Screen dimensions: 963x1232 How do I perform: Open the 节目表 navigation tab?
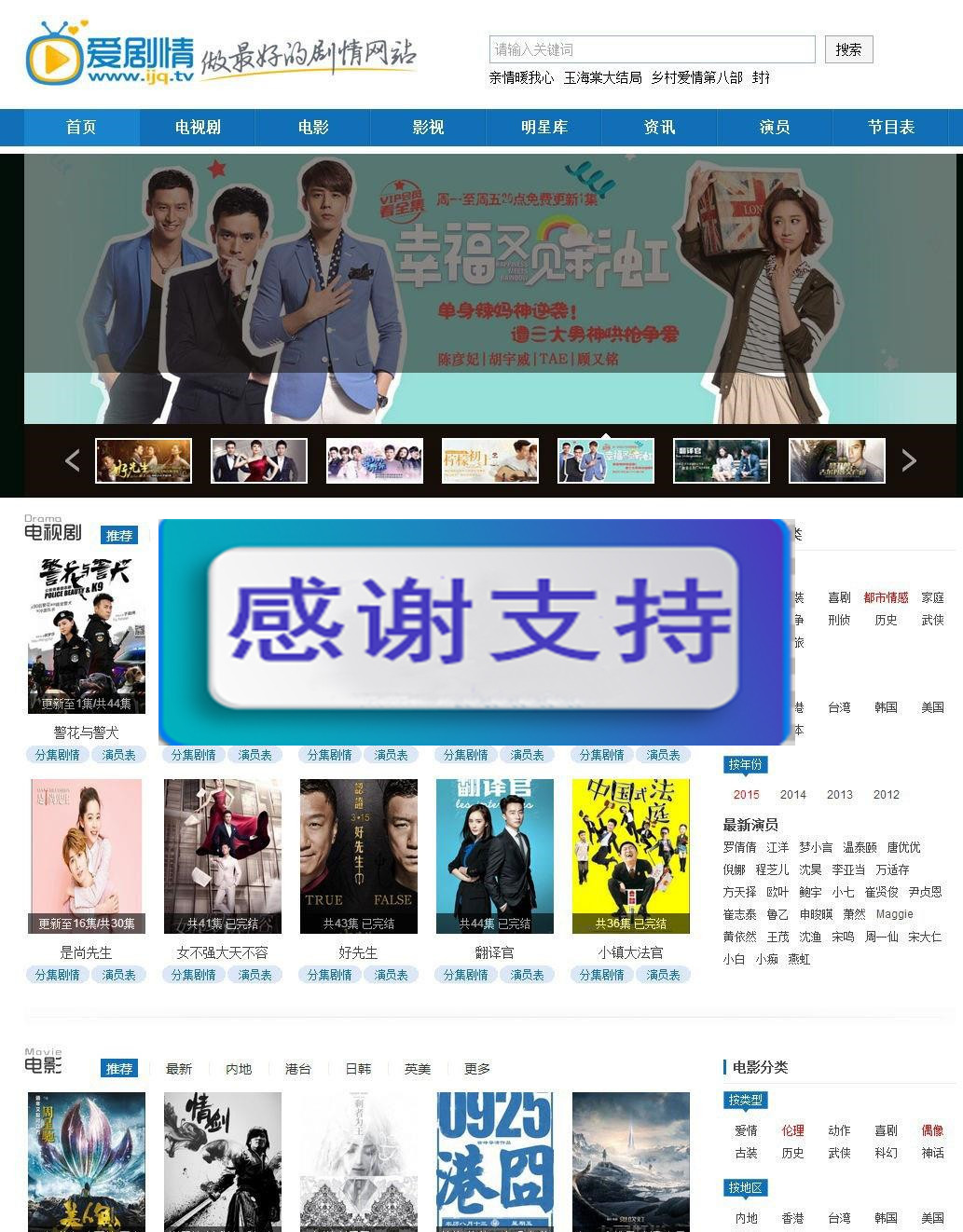pyautogui.click(x=891, y=128)
